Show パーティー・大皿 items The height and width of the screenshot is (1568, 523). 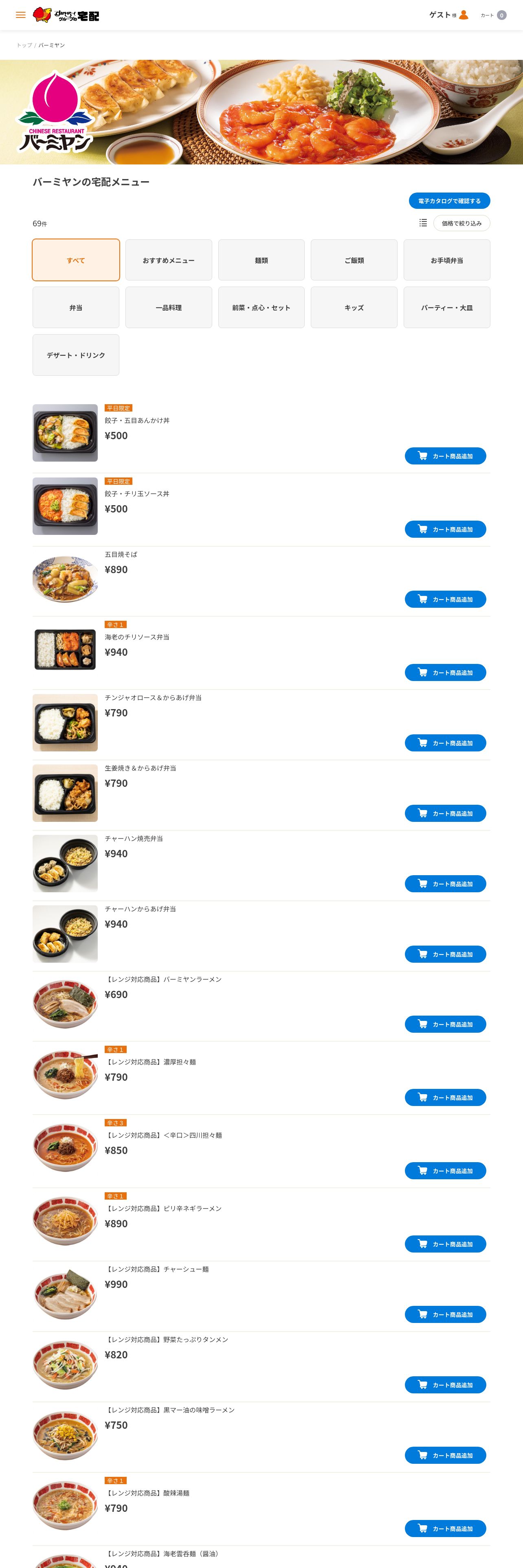[446, 308]
